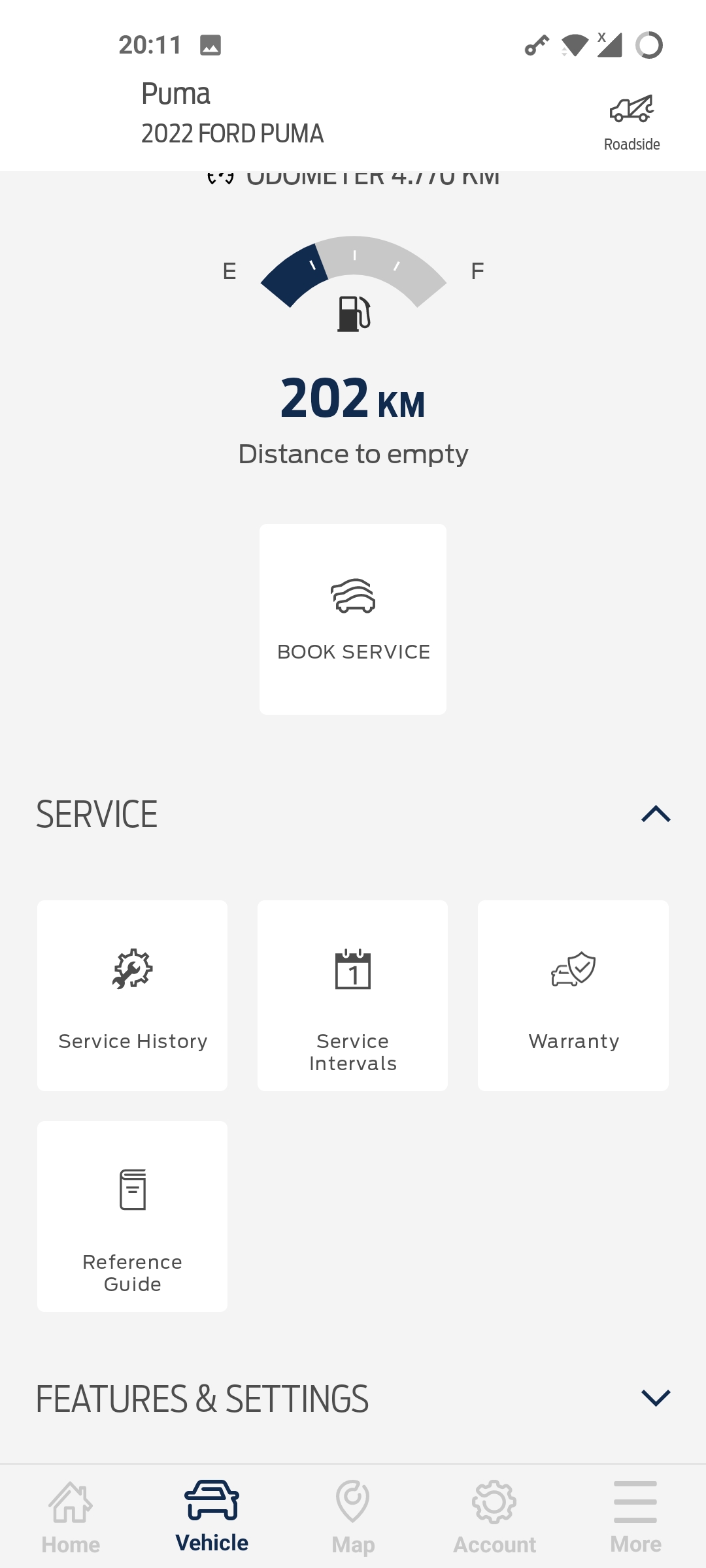Open the Account tab
Viewport: 706px width, 1568px height.
point(494,1517)
